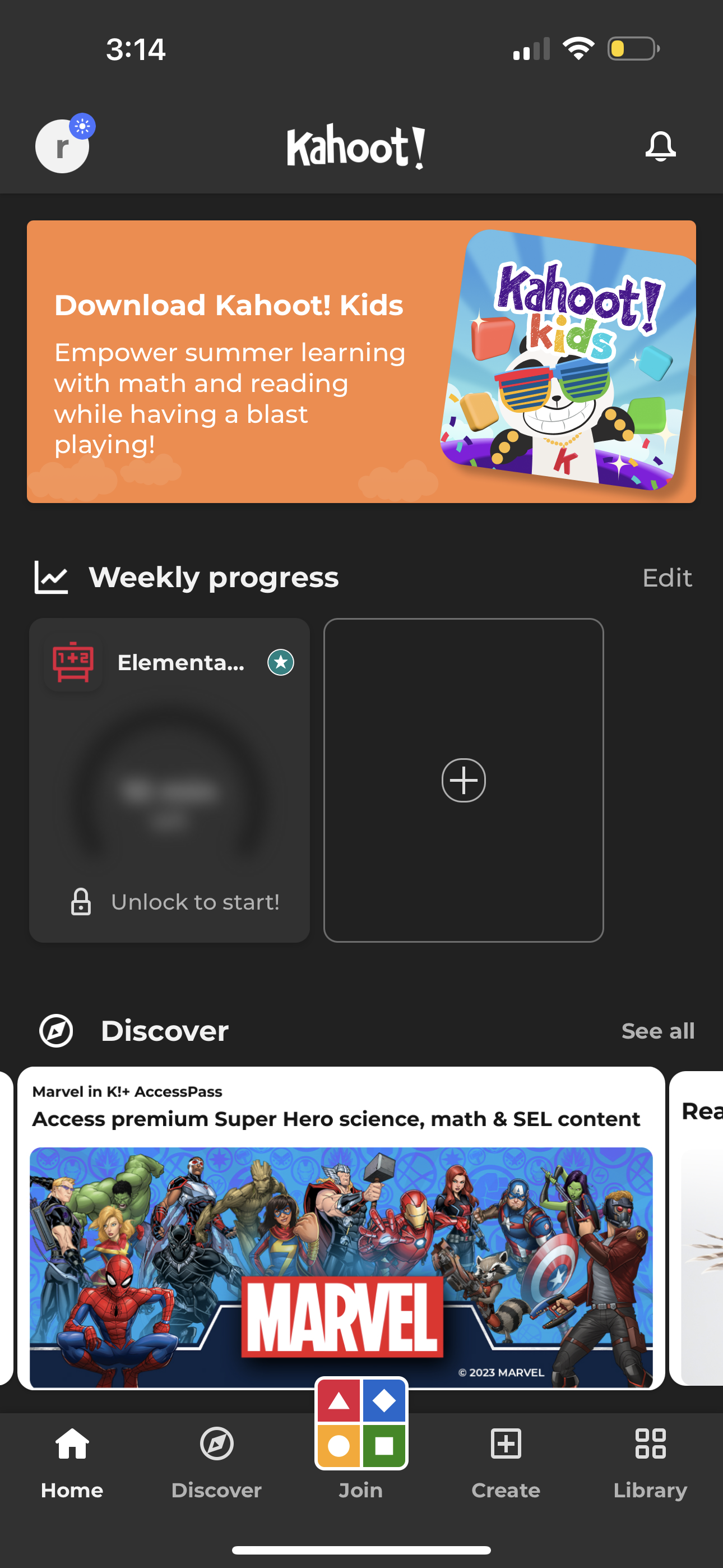Switch to the Discover section header

point(164,1031)
